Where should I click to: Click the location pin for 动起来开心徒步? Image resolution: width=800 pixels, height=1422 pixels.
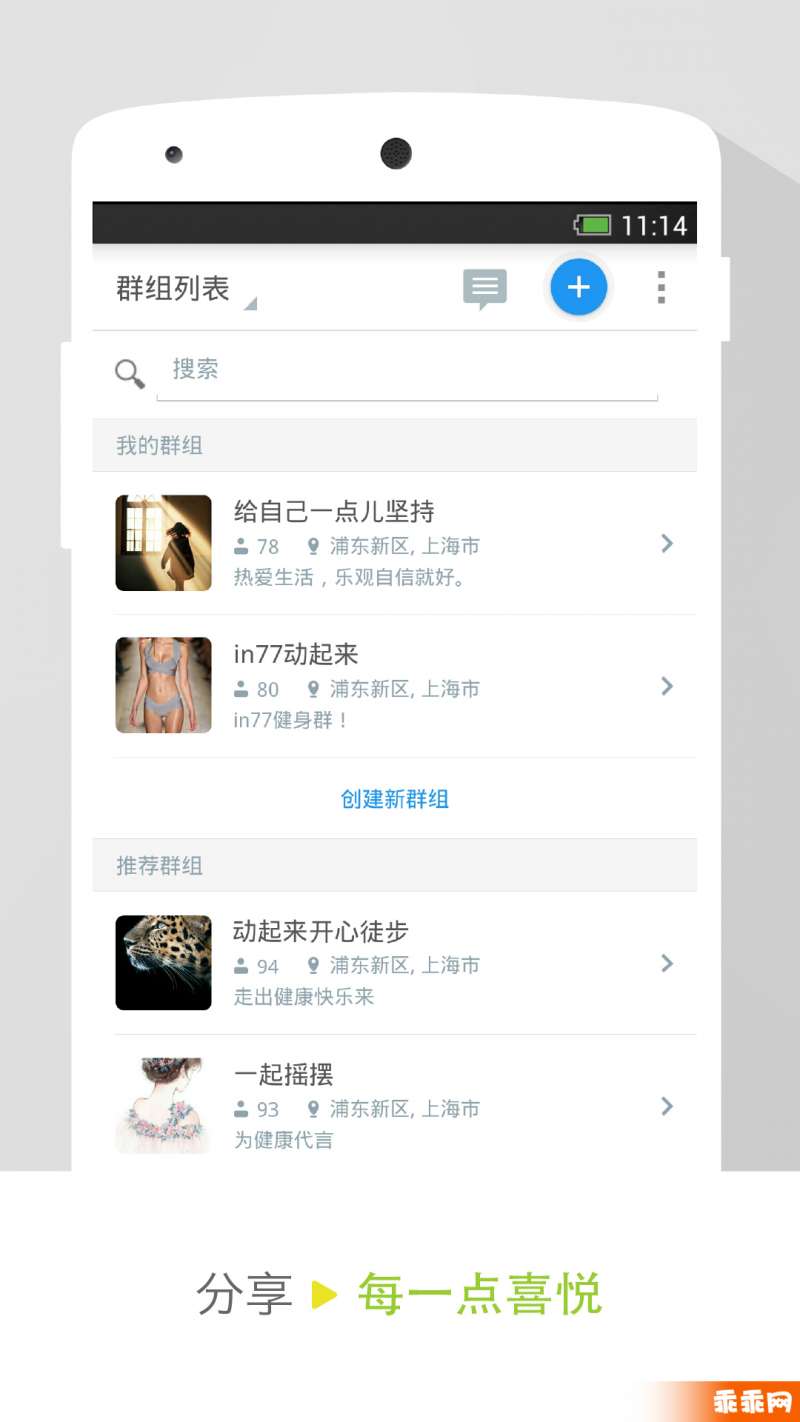[315, 964]
